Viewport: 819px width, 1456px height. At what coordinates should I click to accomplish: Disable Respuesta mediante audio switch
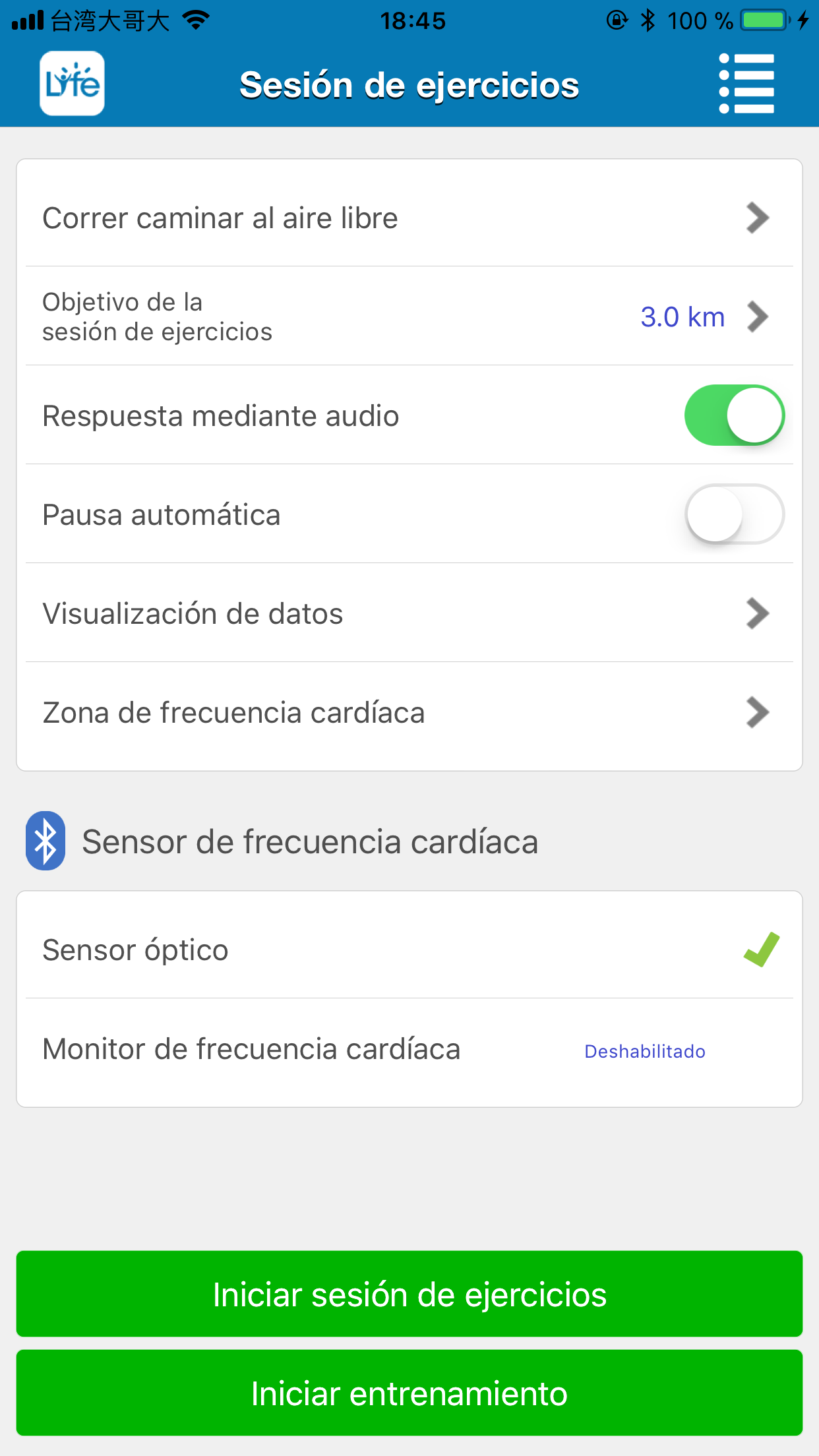[x=735, y=415]
